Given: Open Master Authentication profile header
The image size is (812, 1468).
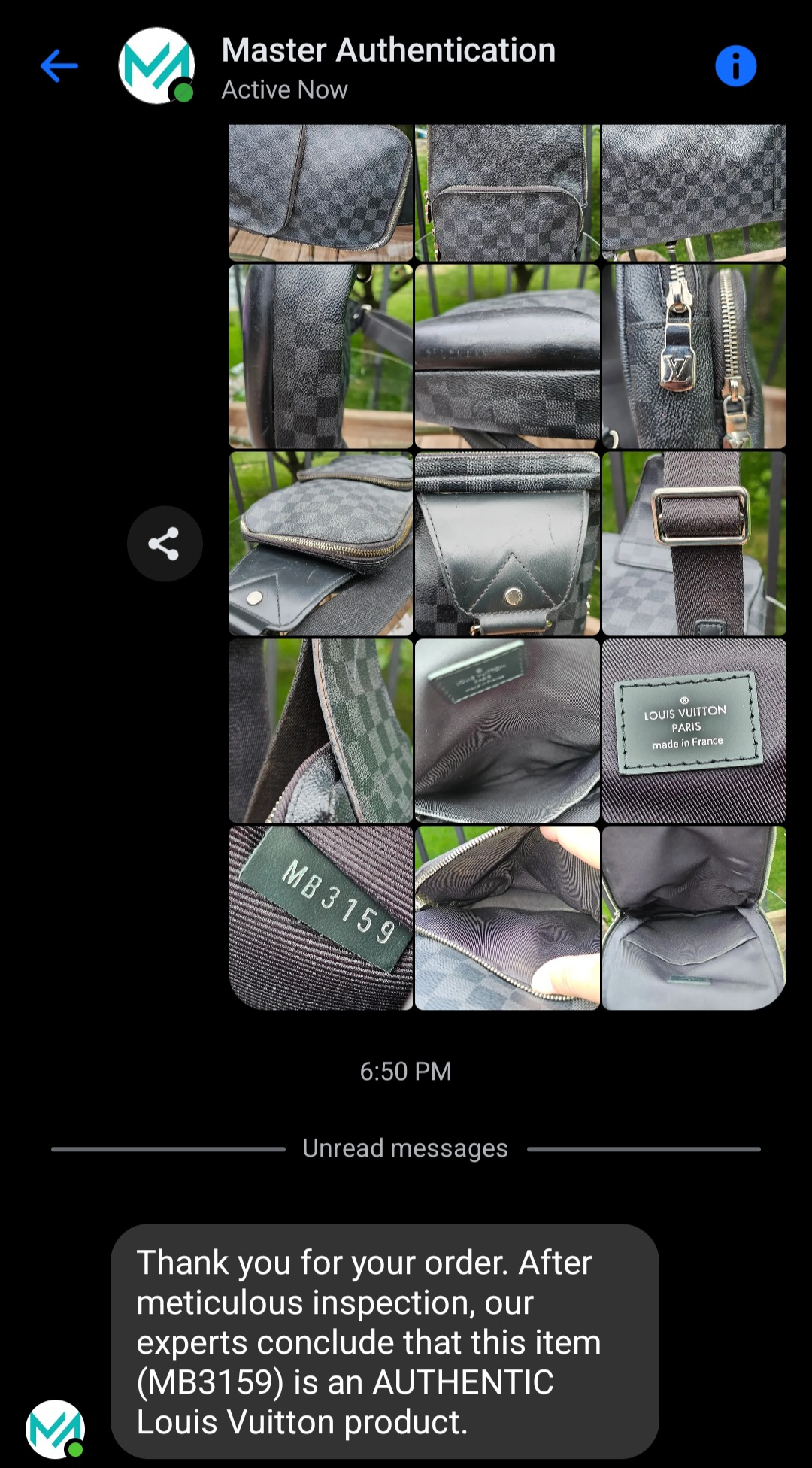Looking at the screenshot, I should [x=388, y=66].
